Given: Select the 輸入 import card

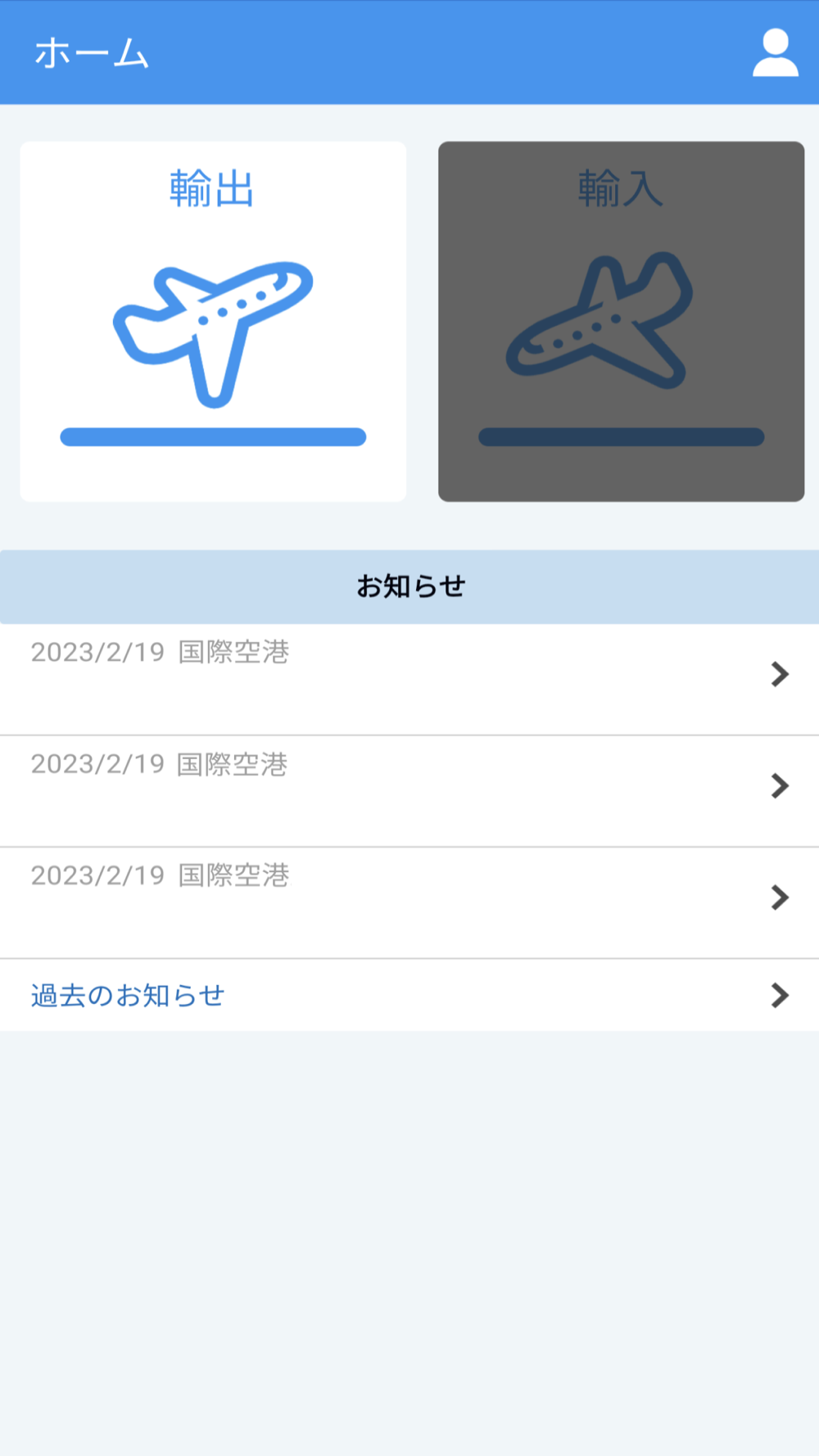Looking at the screenshot, I should [x=621, y=321].
